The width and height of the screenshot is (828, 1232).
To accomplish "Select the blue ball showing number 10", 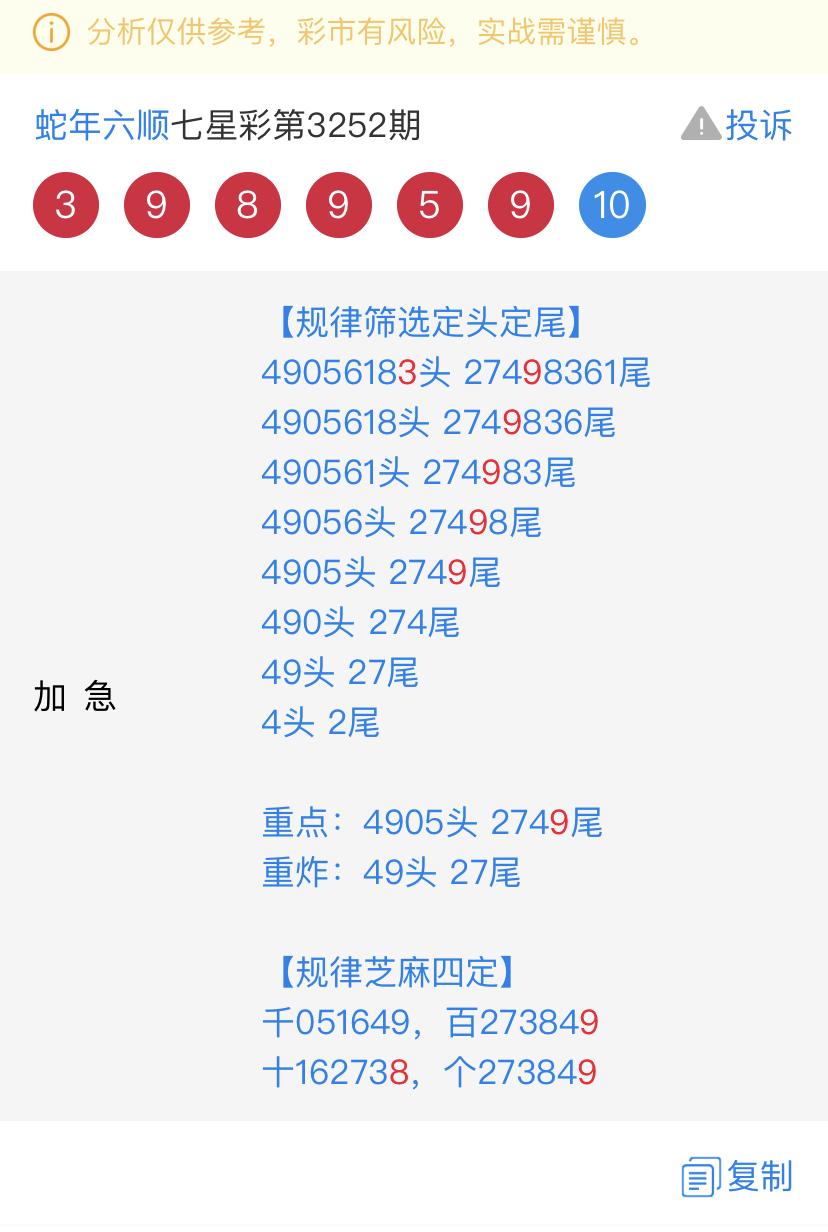I will [x=611, y=204].
